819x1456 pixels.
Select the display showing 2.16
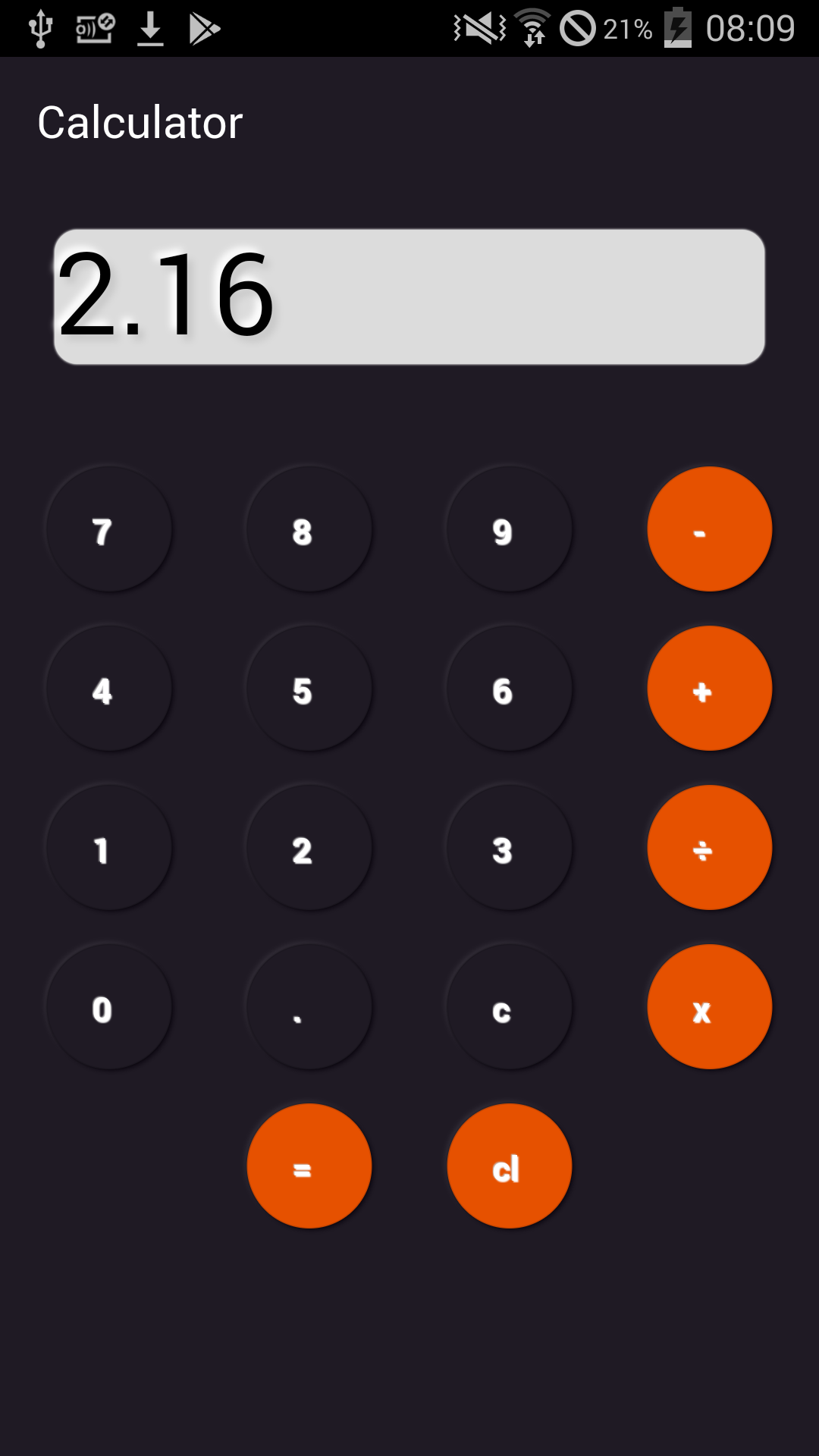pos(409,297)
